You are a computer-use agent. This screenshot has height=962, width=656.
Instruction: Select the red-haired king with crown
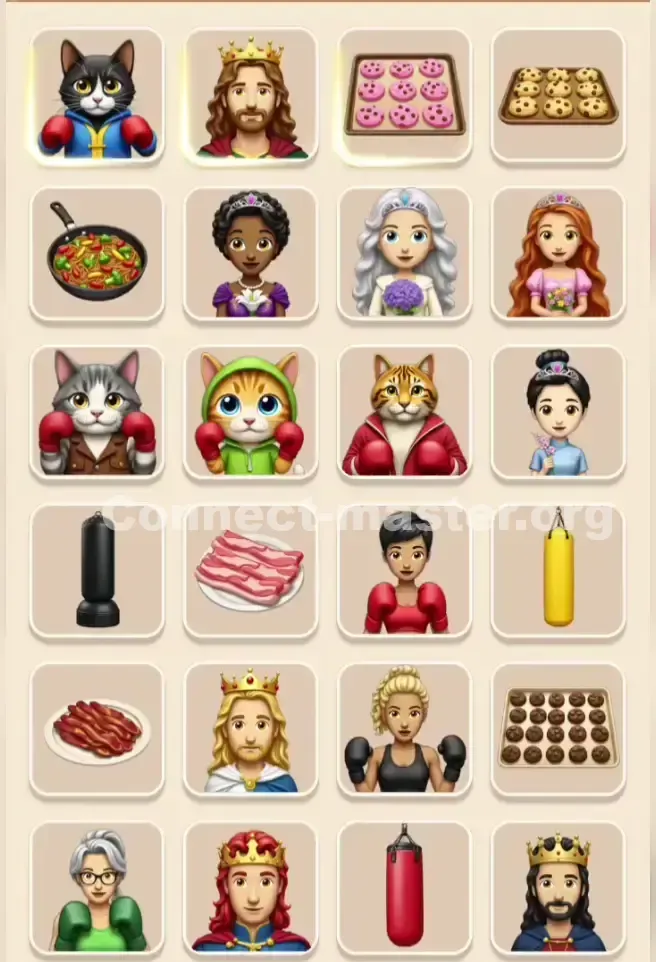click(250, 888)
